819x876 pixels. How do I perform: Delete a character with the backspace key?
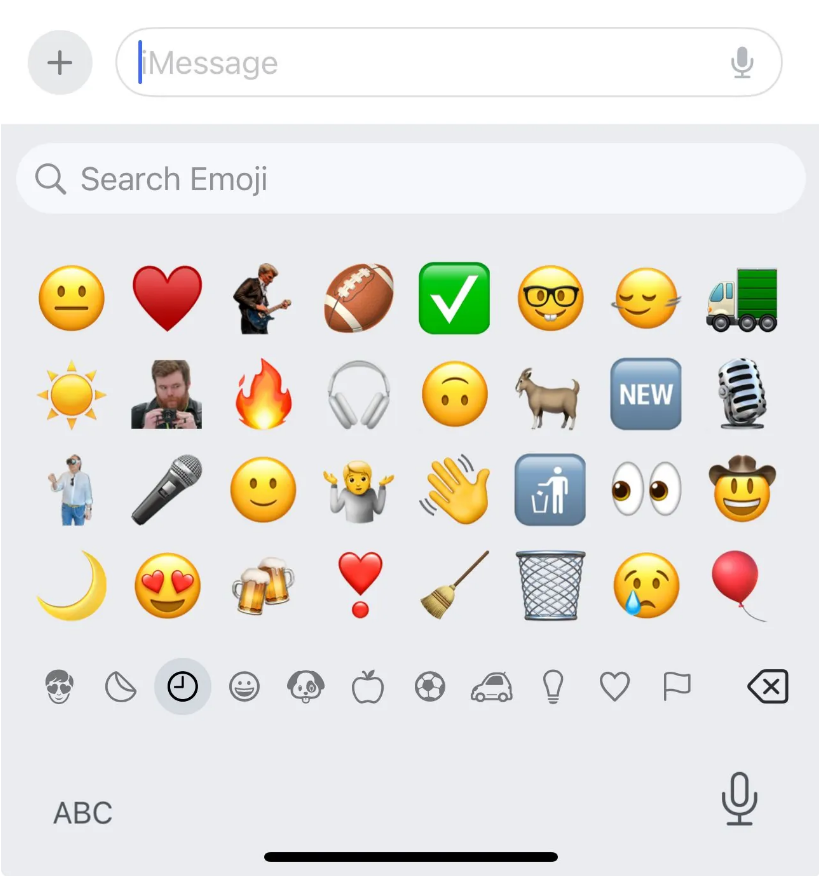(767, 687)
